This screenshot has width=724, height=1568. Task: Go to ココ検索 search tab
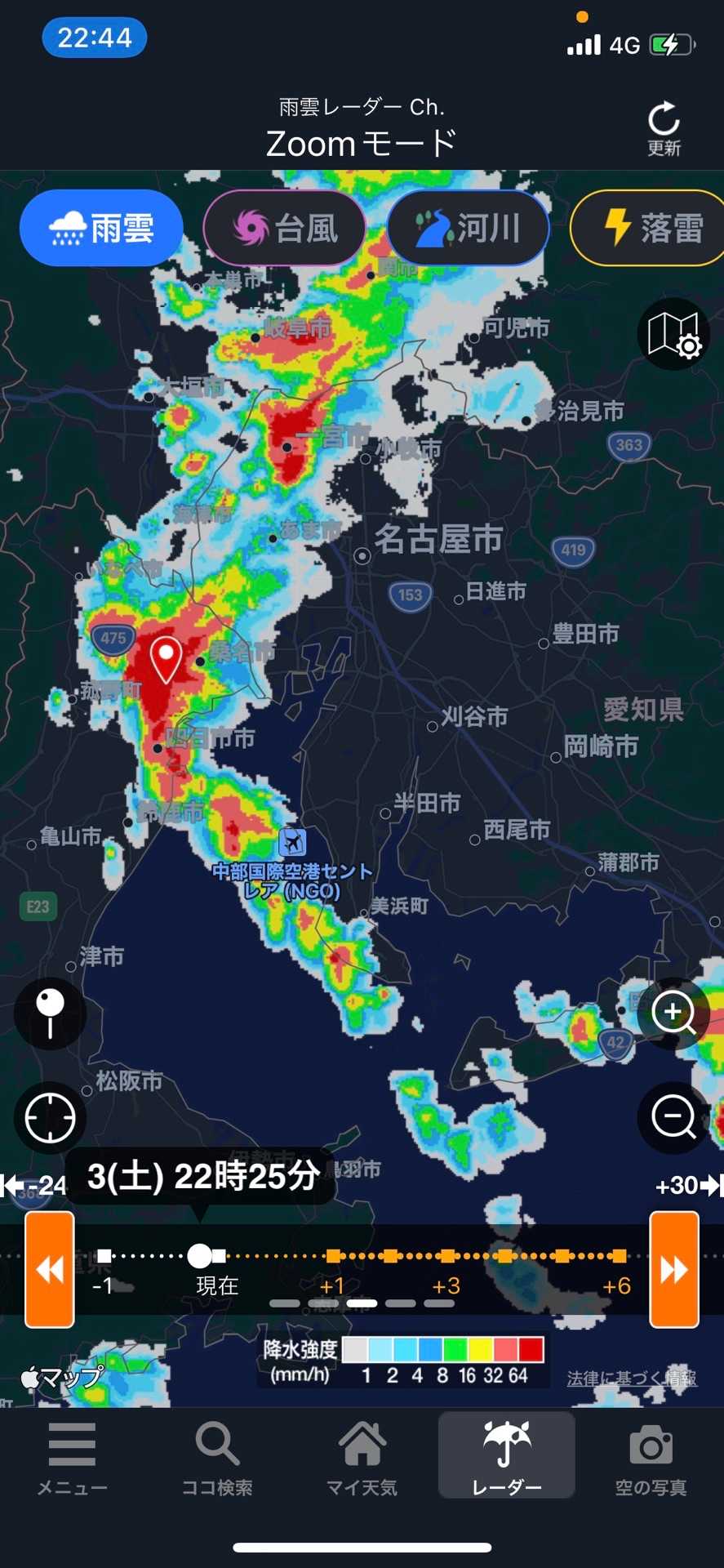point(217,1459)
